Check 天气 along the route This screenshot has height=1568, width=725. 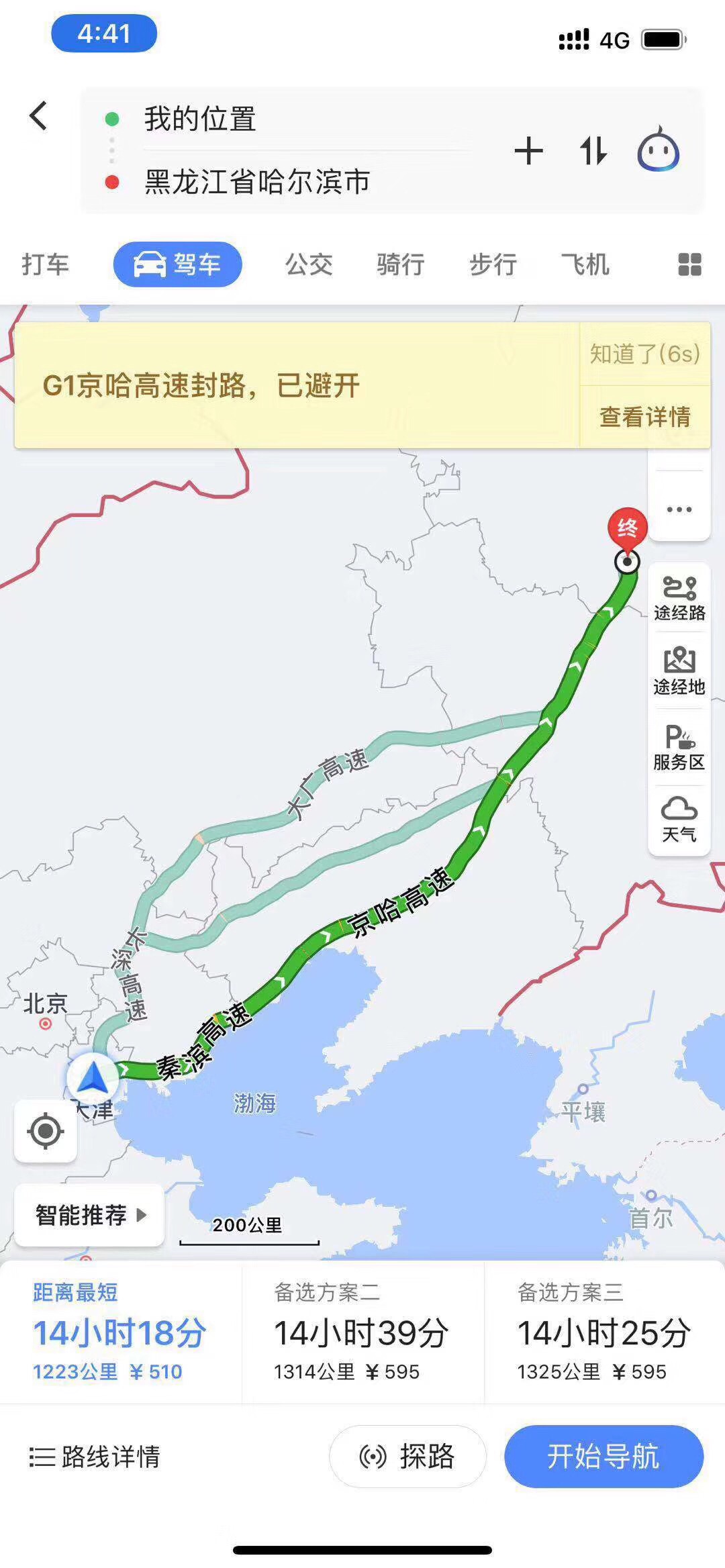pos(679,819)
